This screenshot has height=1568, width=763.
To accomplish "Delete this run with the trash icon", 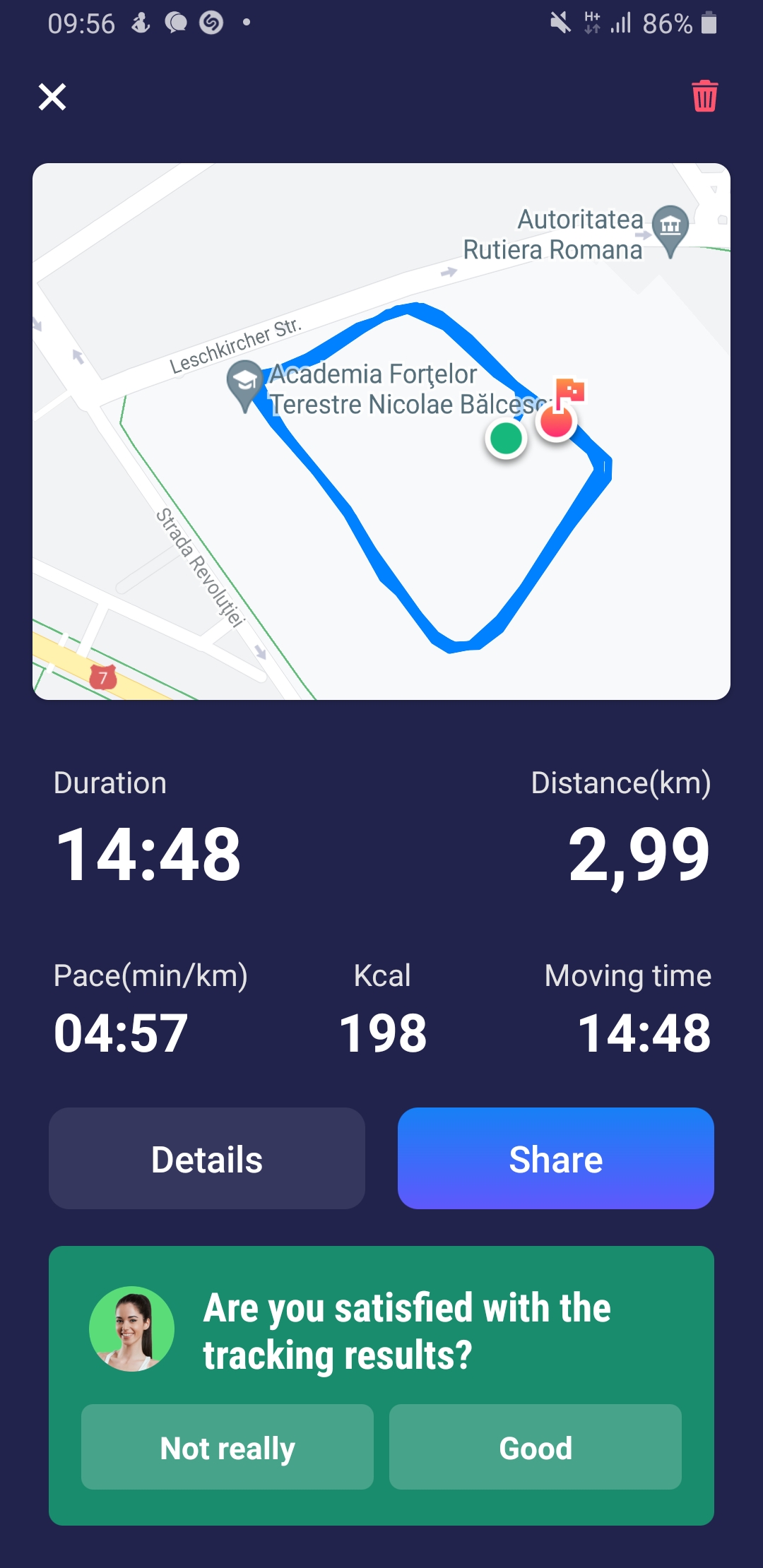I will [704, 96].
